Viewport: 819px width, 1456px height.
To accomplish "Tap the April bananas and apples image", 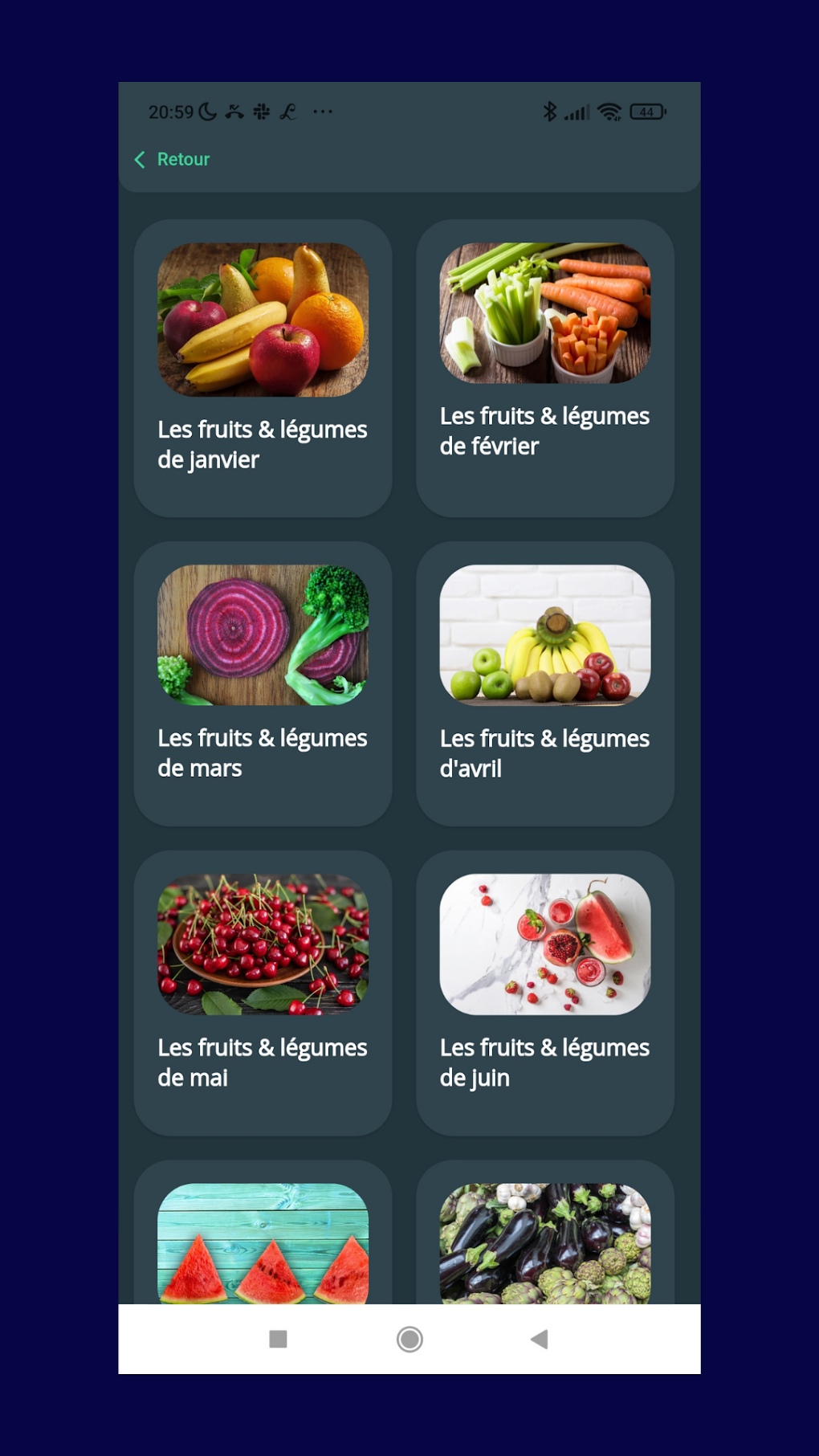I will click(545, 637).
